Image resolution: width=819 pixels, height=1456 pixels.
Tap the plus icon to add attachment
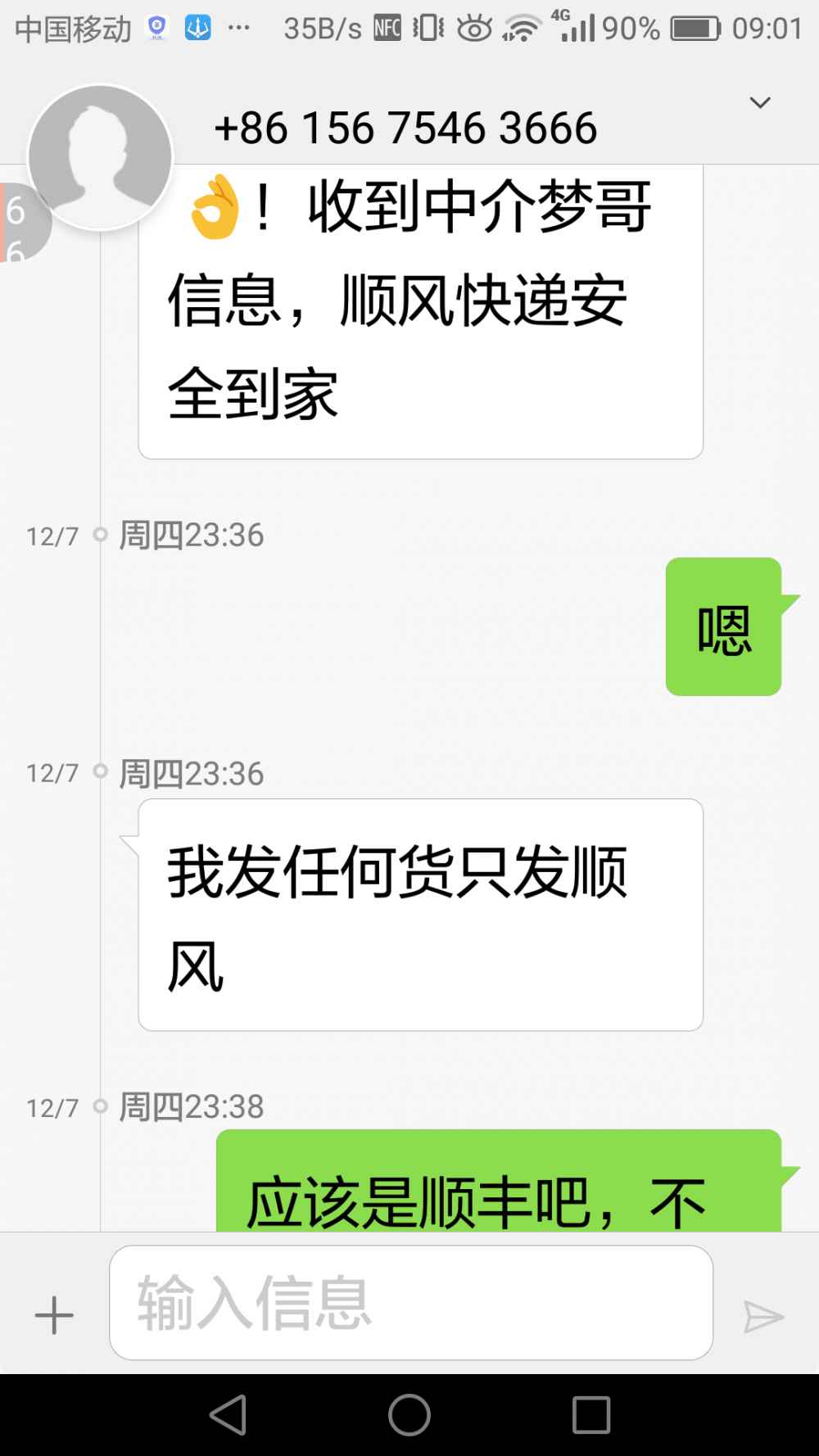click(x=54, y=1315)
